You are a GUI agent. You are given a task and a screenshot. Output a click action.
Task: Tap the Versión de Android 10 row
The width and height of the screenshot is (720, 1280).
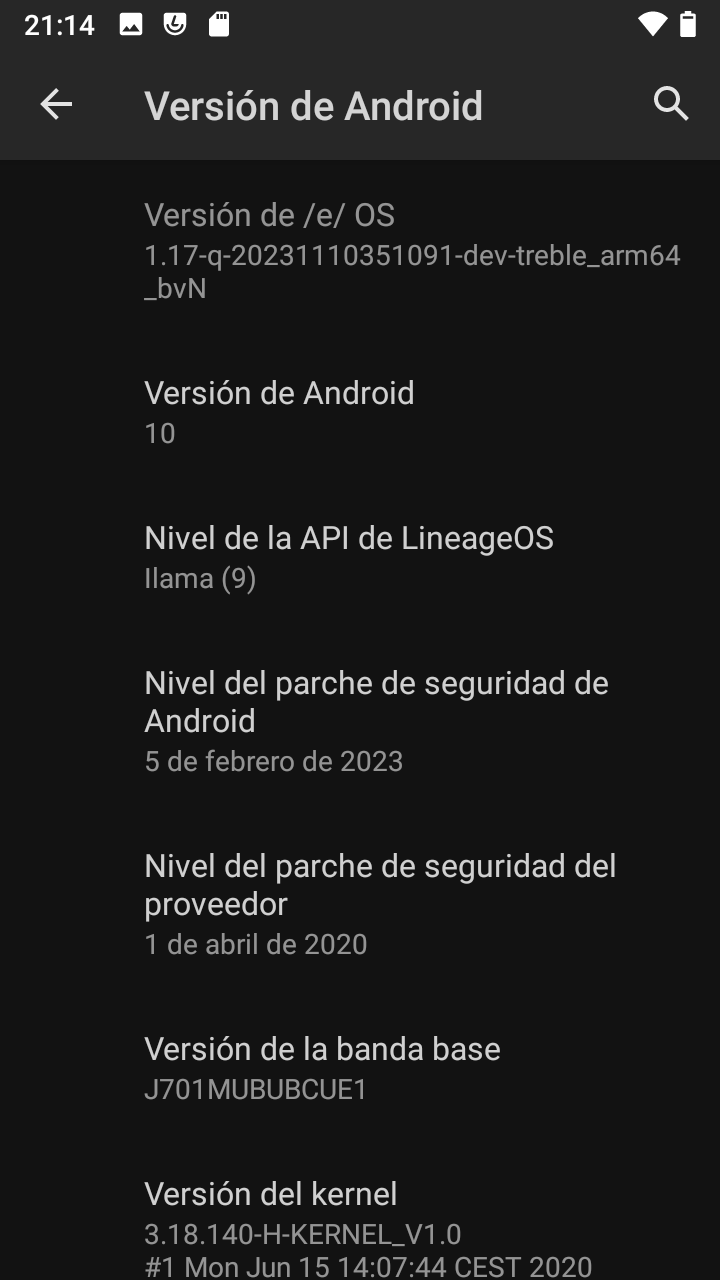(360, 413)
